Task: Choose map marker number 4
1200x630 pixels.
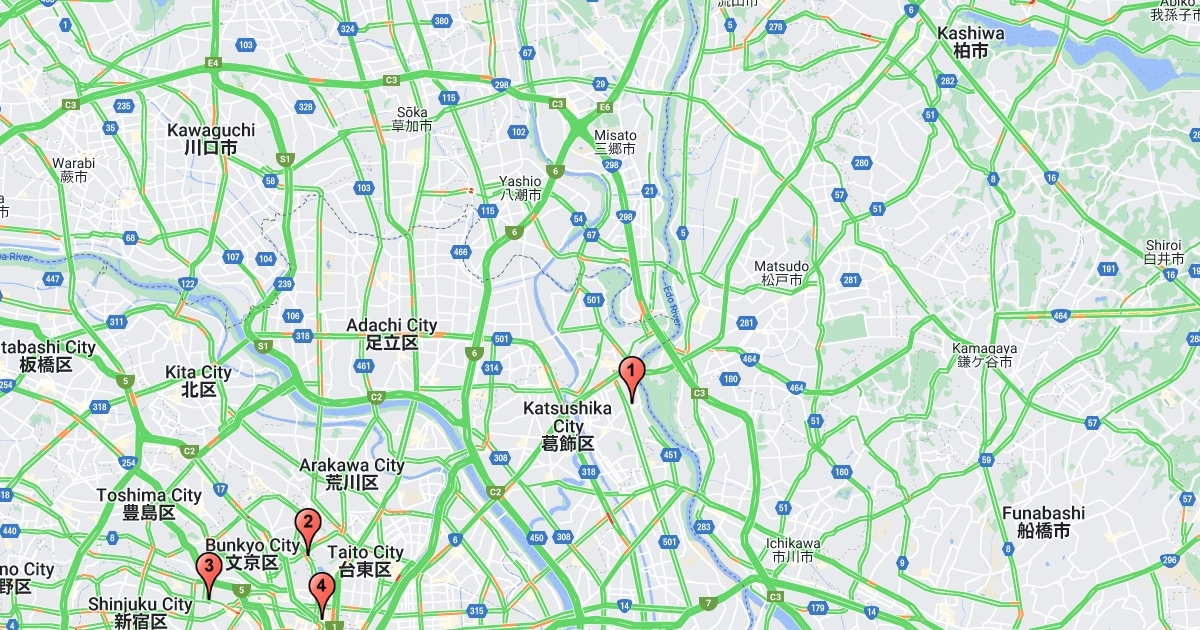Action: pyautogui.click(x=321, y=590)
